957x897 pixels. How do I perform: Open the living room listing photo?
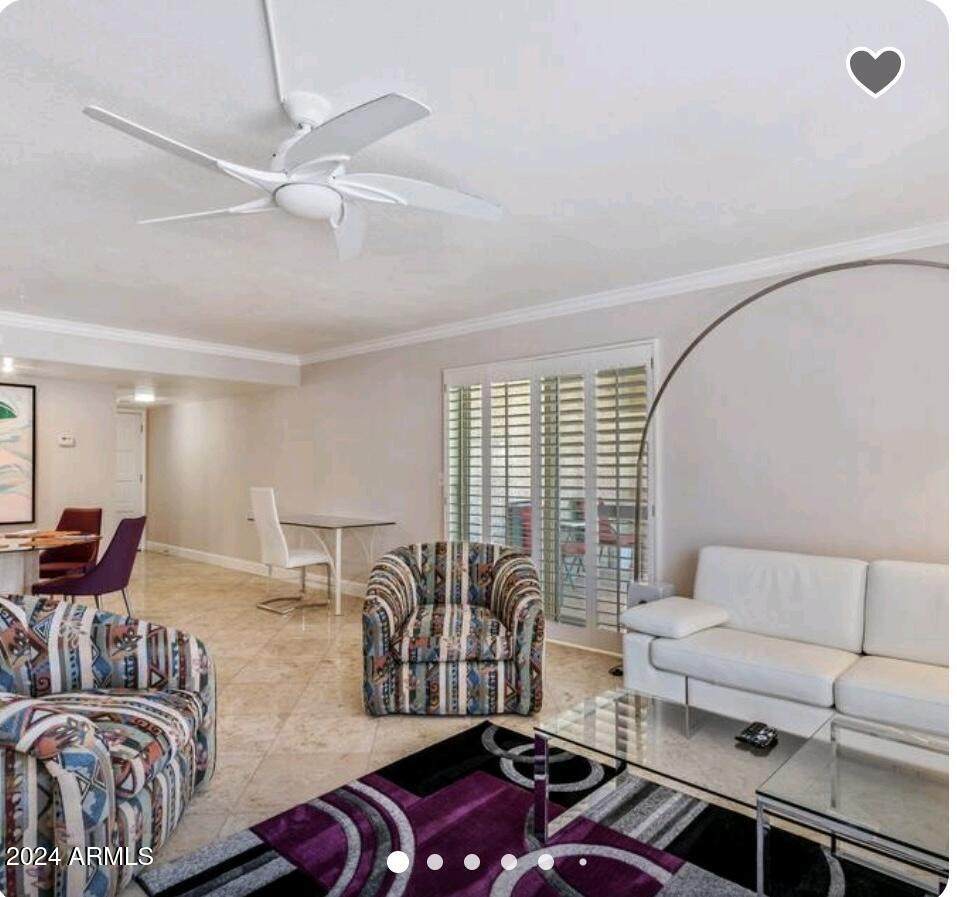(478, 450)
